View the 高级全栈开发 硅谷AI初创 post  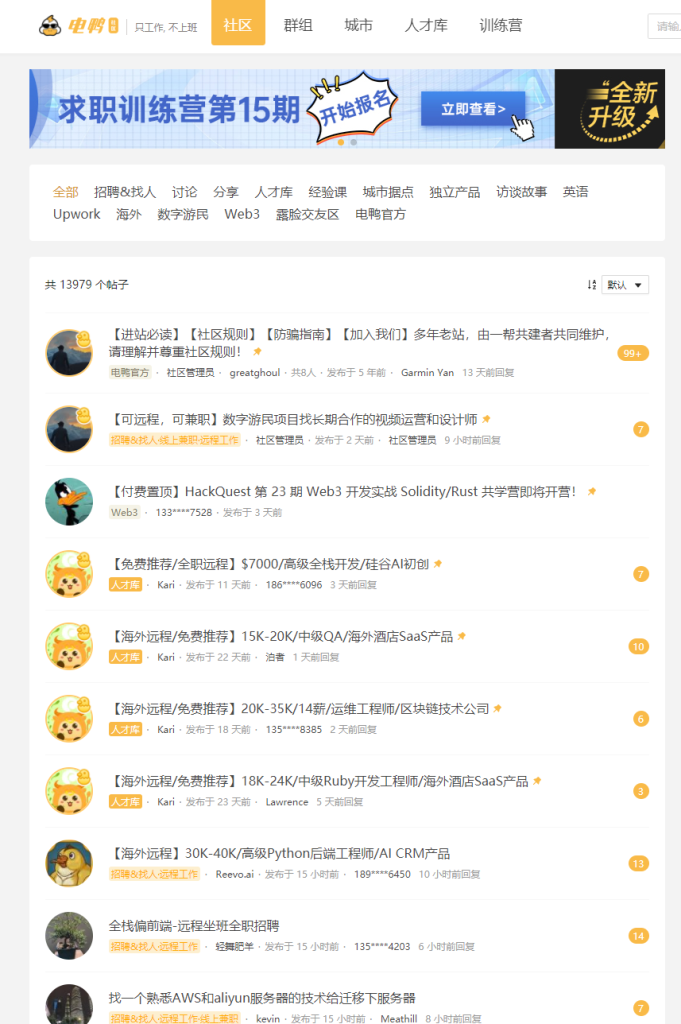pyautogui.click(x=268, y=564)
